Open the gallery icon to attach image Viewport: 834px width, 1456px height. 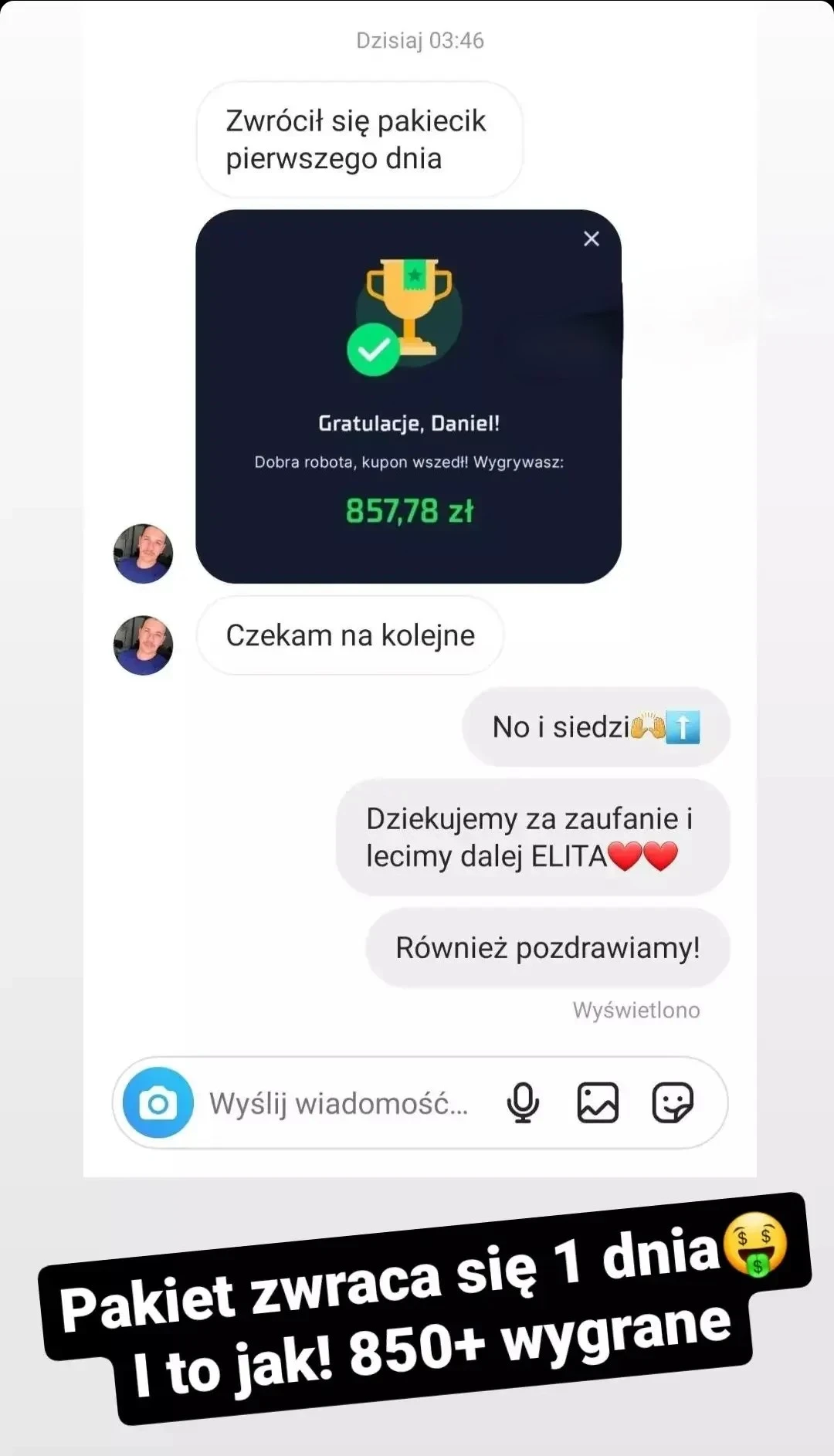pyautogui.click(x=598, y=1102)
